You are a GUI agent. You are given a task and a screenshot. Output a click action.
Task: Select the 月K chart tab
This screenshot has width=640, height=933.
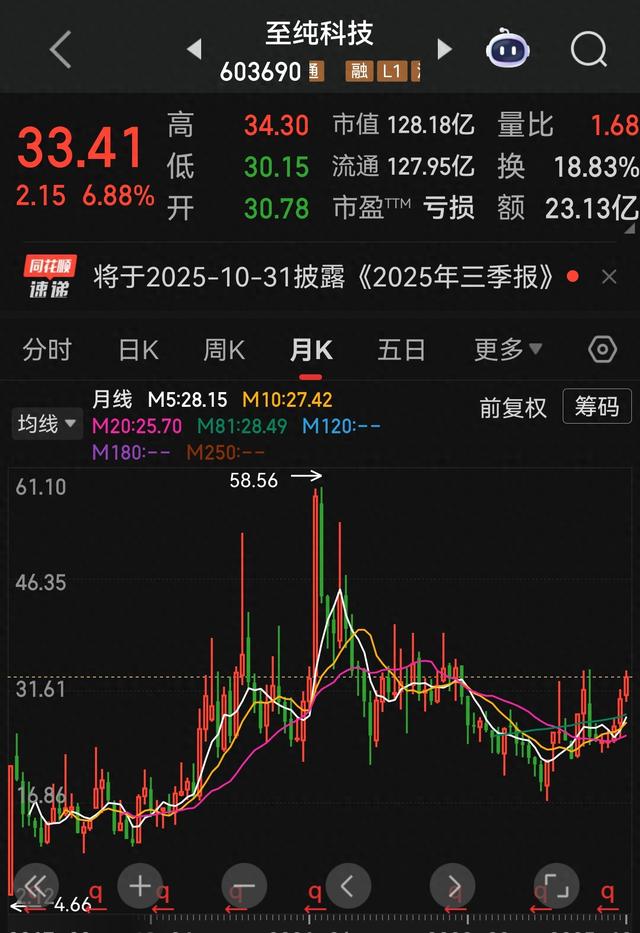(x=311, y=350)
